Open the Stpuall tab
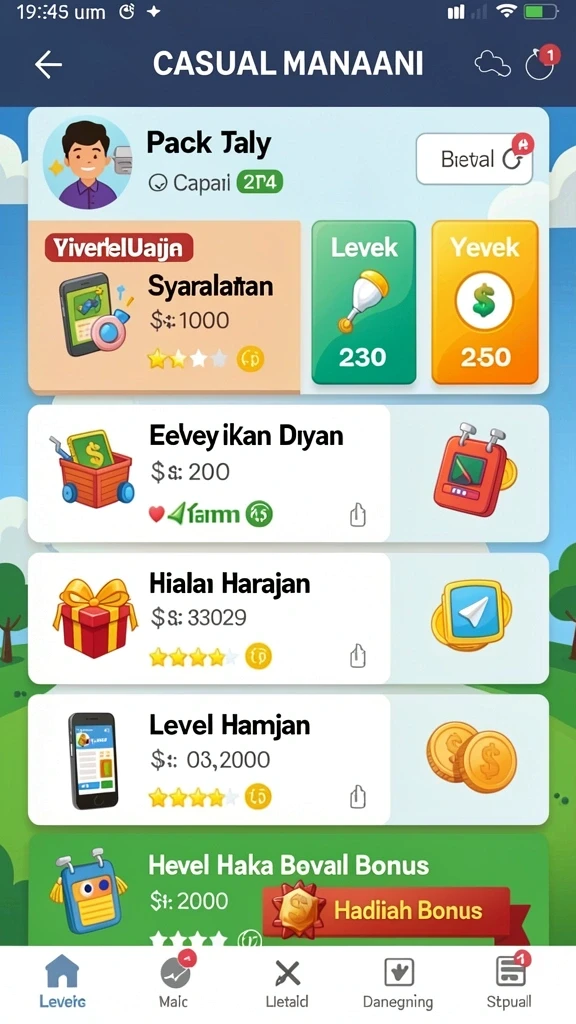Viewport: 576px width, 1024px height. click(x=509, y=982)
